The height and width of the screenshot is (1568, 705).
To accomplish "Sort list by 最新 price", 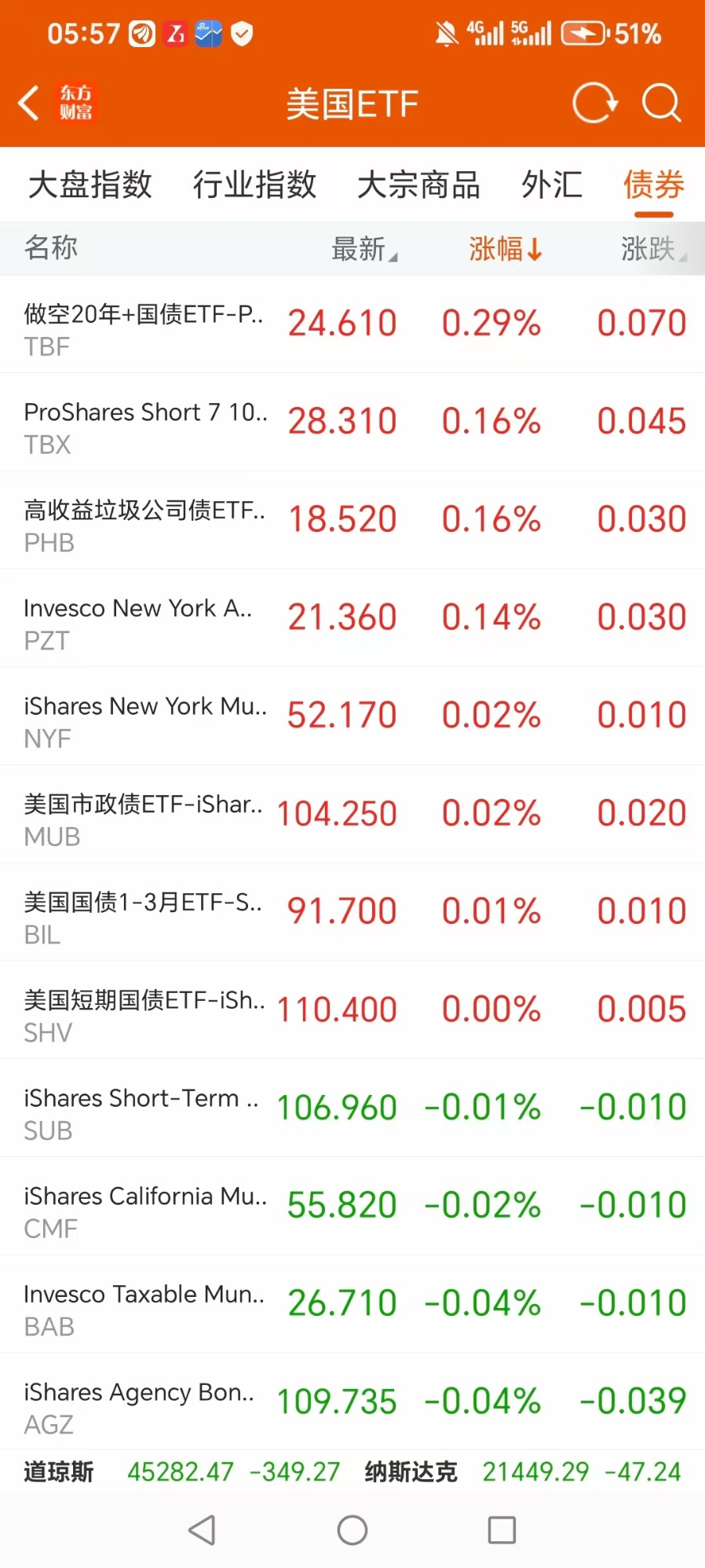I will pos(364,249).
